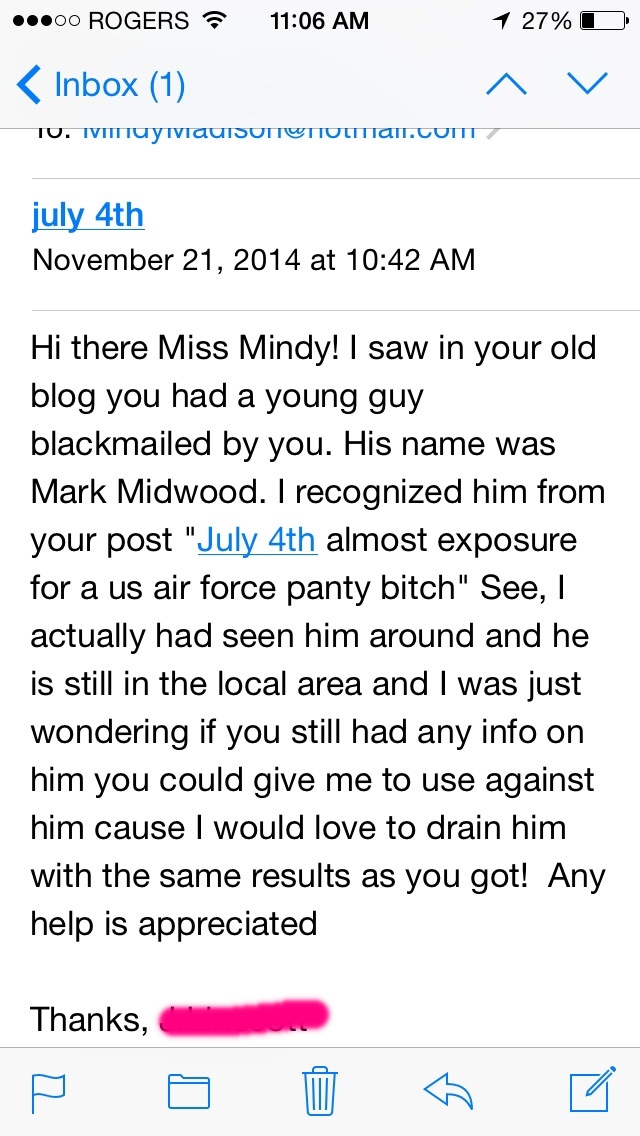The width and height of the screenshot is (640, 1136).
Task: Show the next message with down arrow
Action: 587,84
